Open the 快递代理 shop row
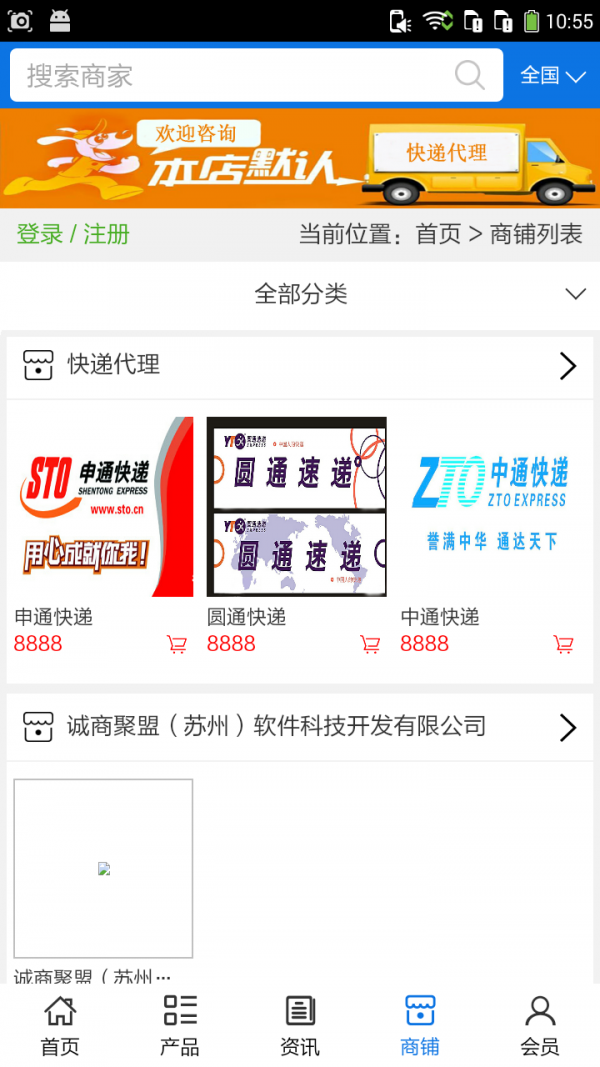This screenshot has width=600, height=1067. 300,366
